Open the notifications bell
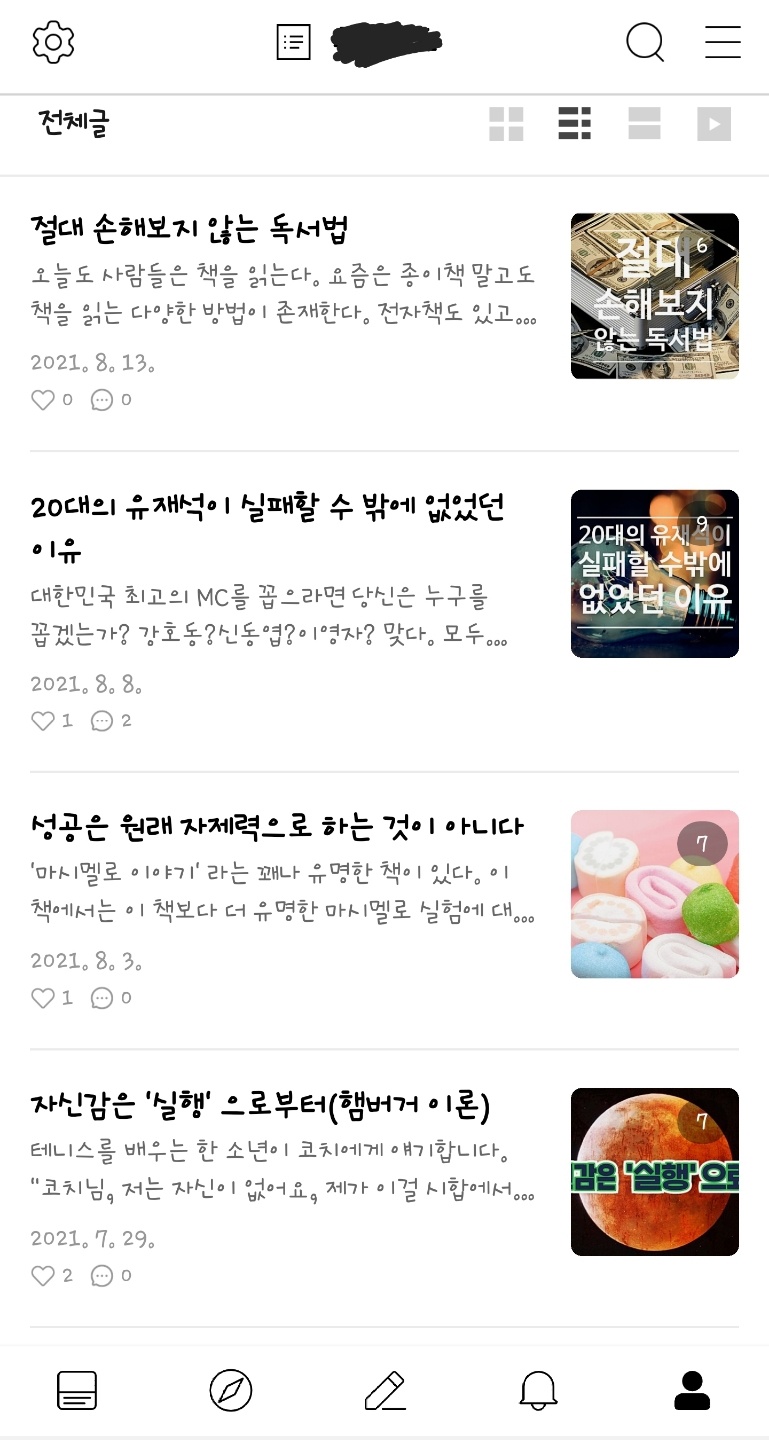The image size is (769, 1440). (x=538, y=1390)
